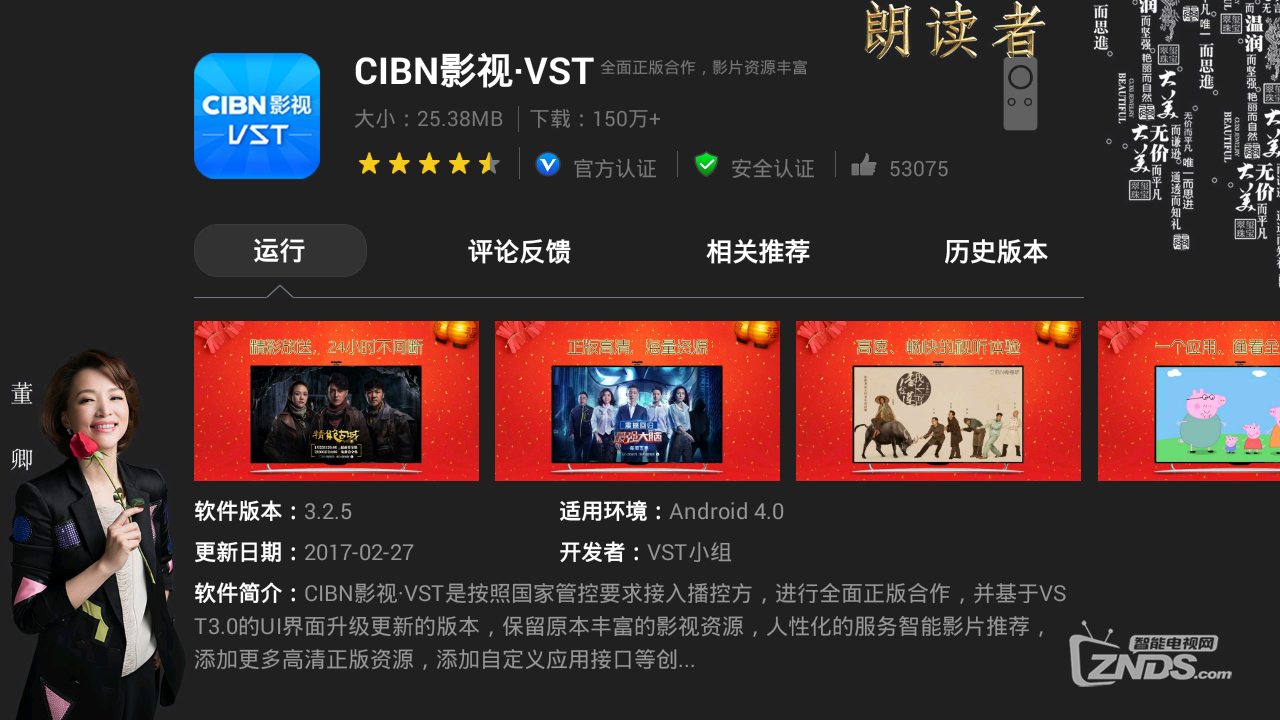Viewport: 1280px width, 720px height.
Task: Open the first screenshot 精彩放送
Action: tap(336, 401)
